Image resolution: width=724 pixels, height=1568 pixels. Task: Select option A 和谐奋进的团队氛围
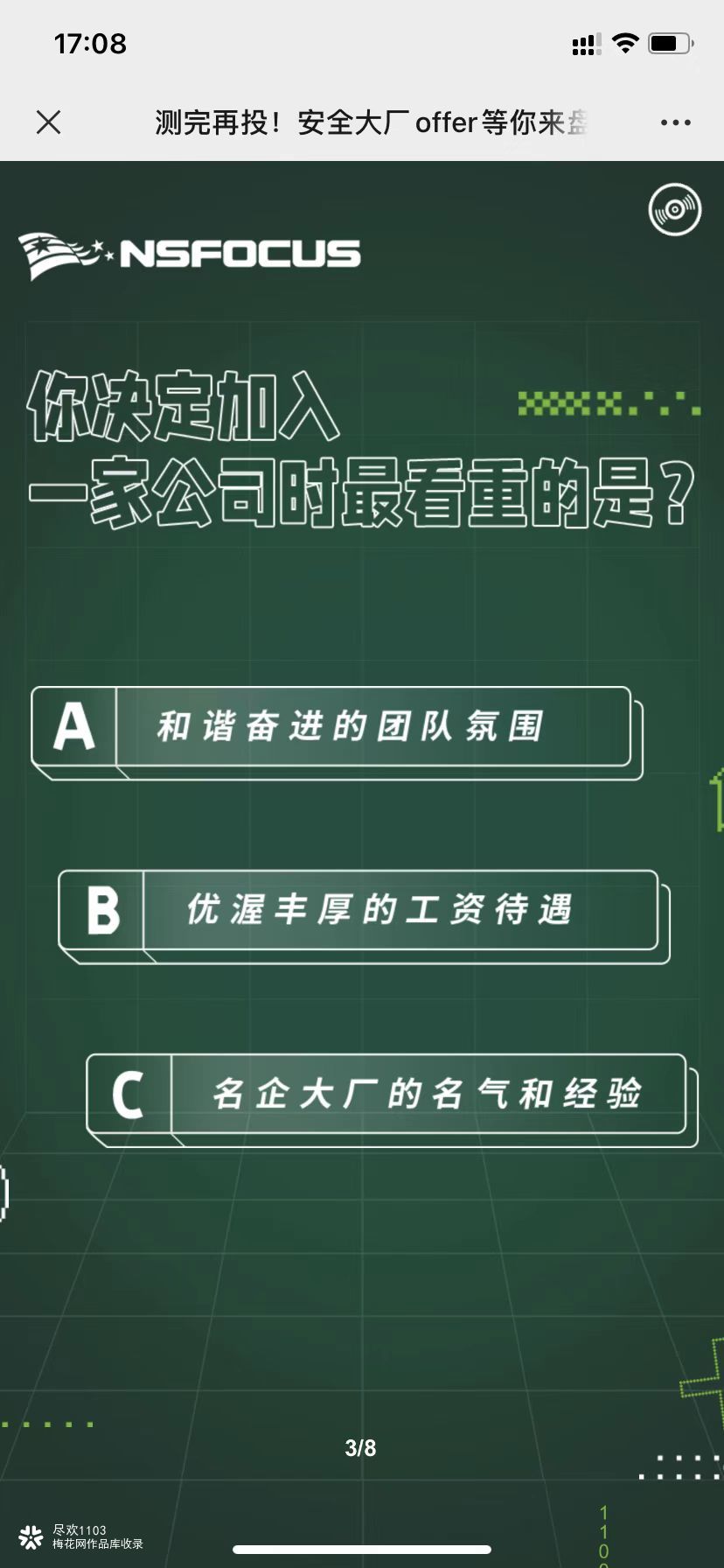[332, 727]
